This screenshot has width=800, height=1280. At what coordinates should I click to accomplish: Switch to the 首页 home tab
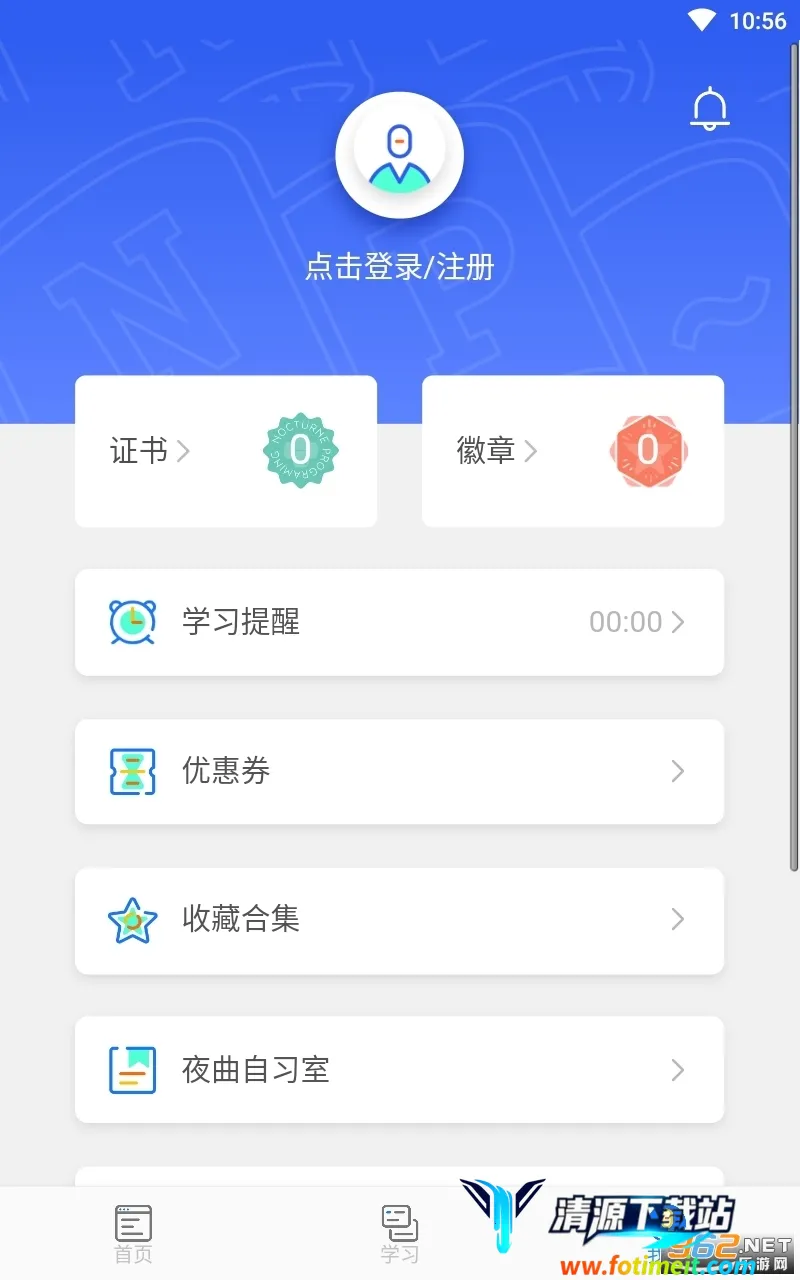[133, 1234]
